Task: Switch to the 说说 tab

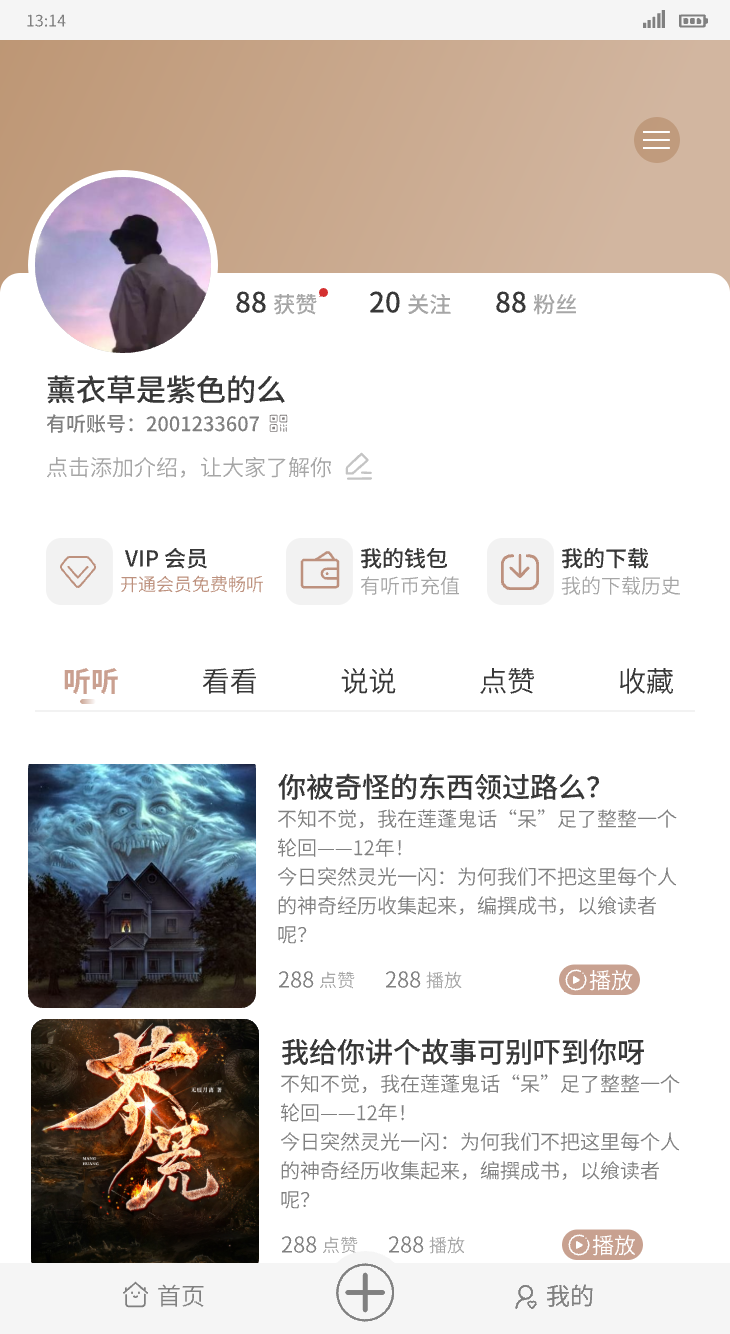Action: click(x=368, y=682)
